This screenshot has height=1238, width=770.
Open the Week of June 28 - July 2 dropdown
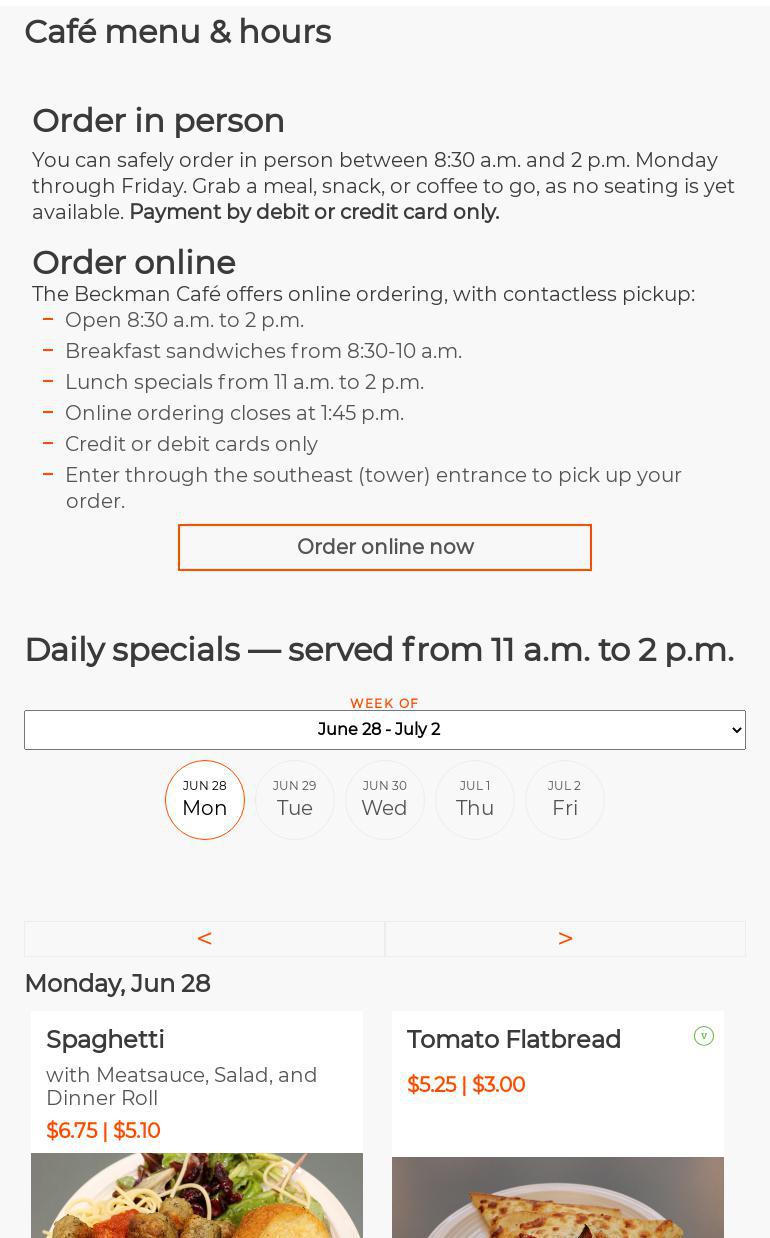(385, 729)
